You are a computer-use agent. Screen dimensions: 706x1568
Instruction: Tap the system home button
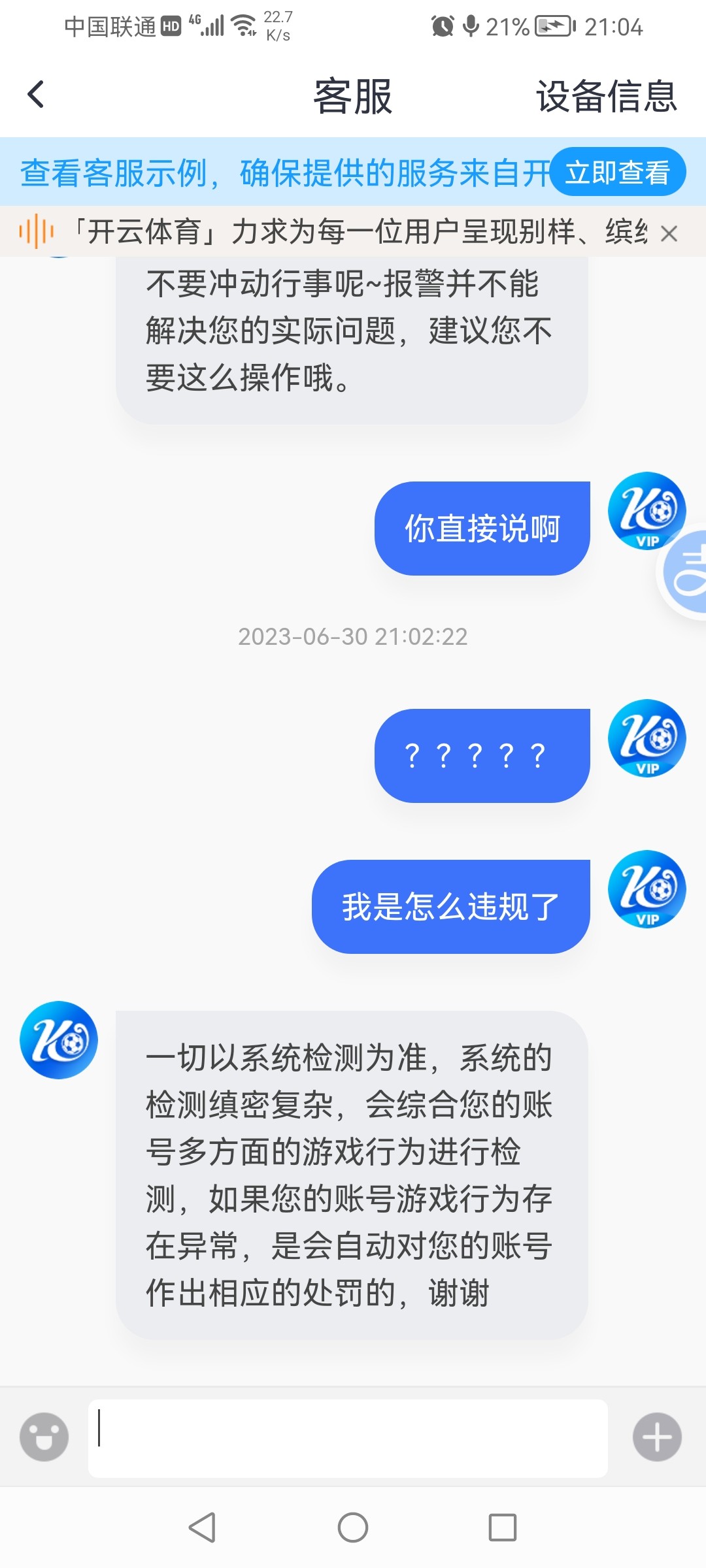pyautogui.click(x=353, y=1527)
